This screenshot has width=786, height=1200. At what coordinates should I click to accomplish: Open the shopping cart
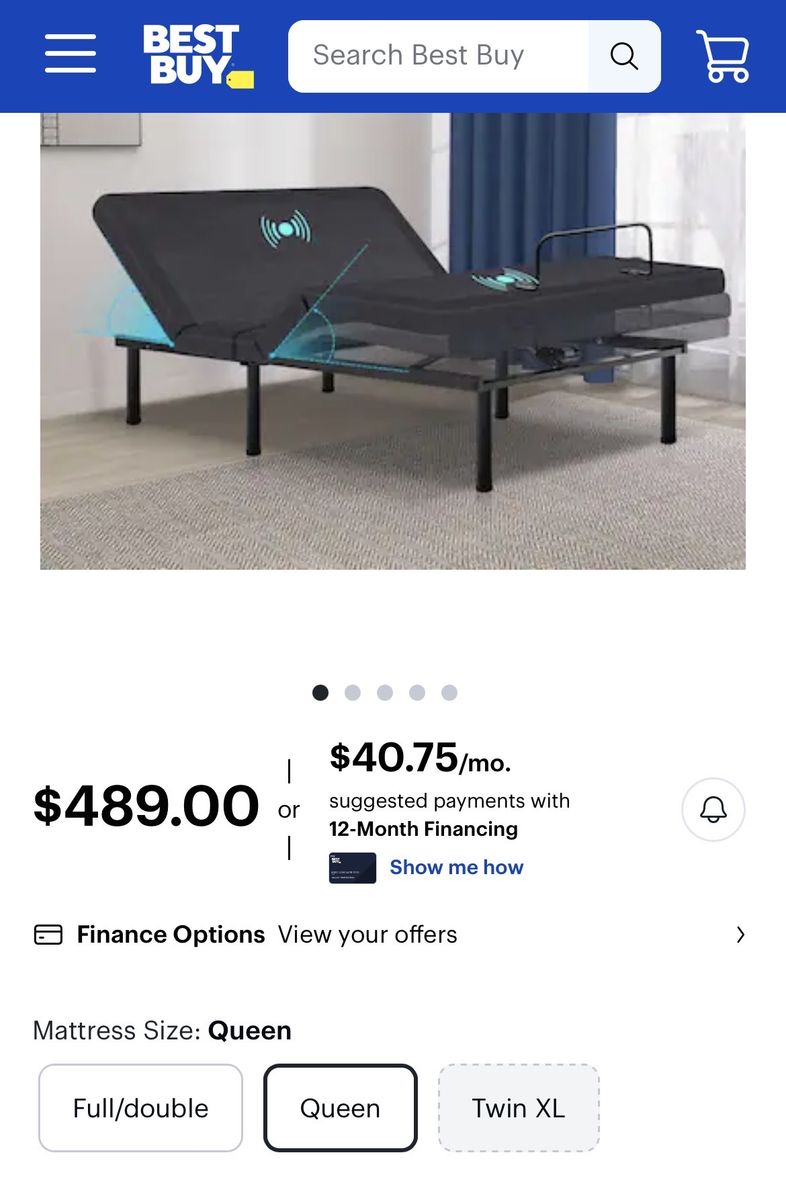(723, 56)
